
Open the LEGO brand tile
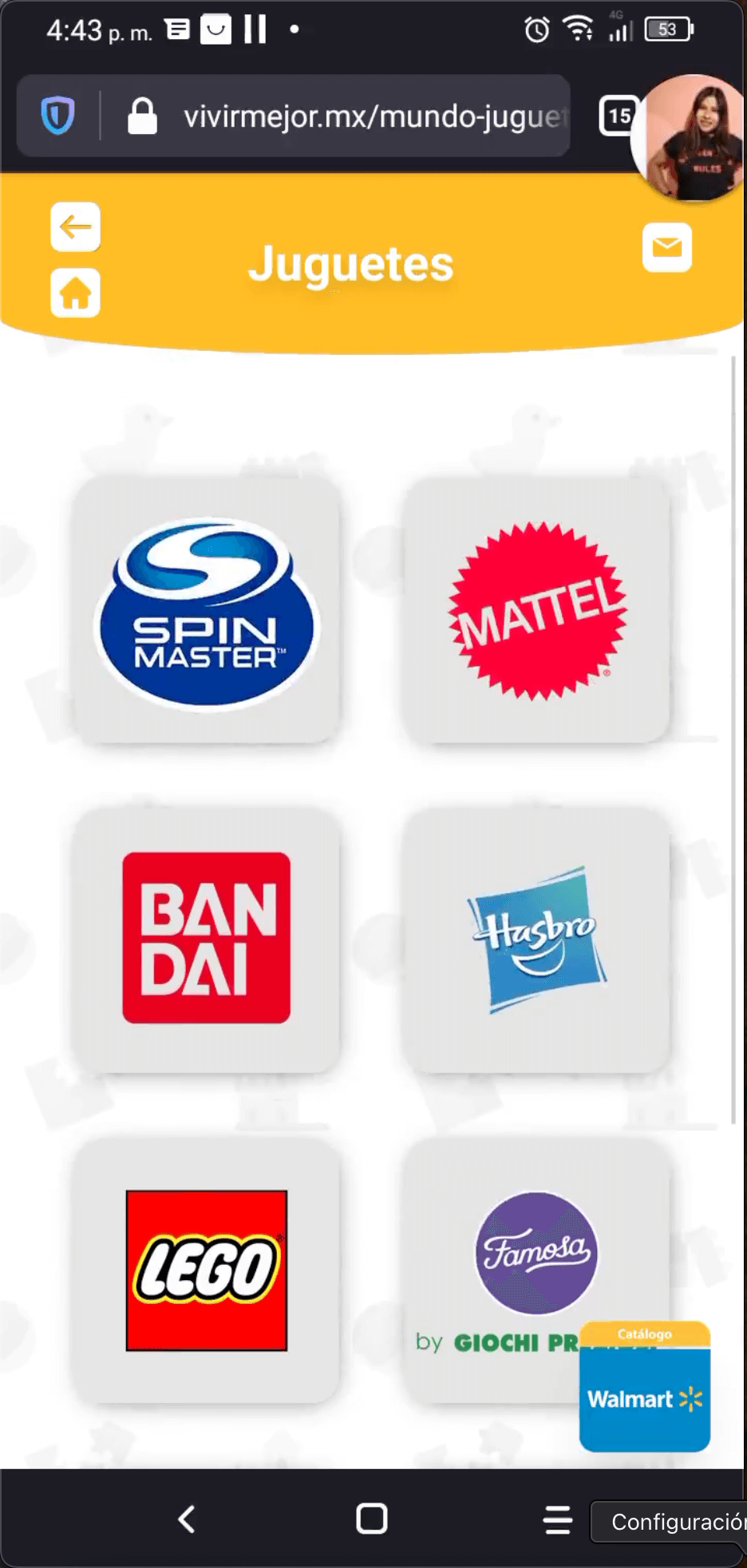click(x=207, y=1270)
